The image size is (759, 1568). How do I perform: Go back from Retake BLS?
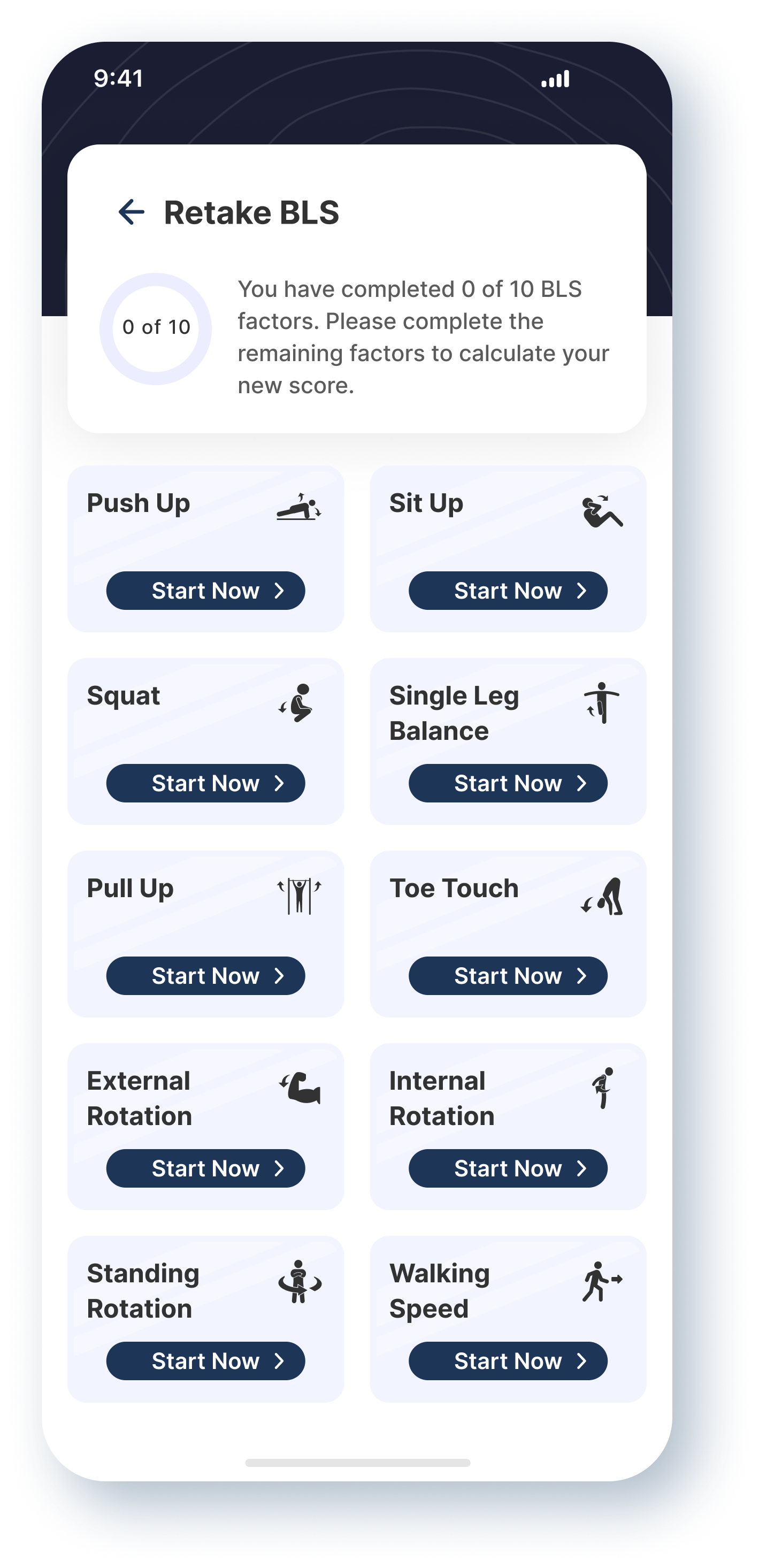pyautogui.click(x=132, y=212)
